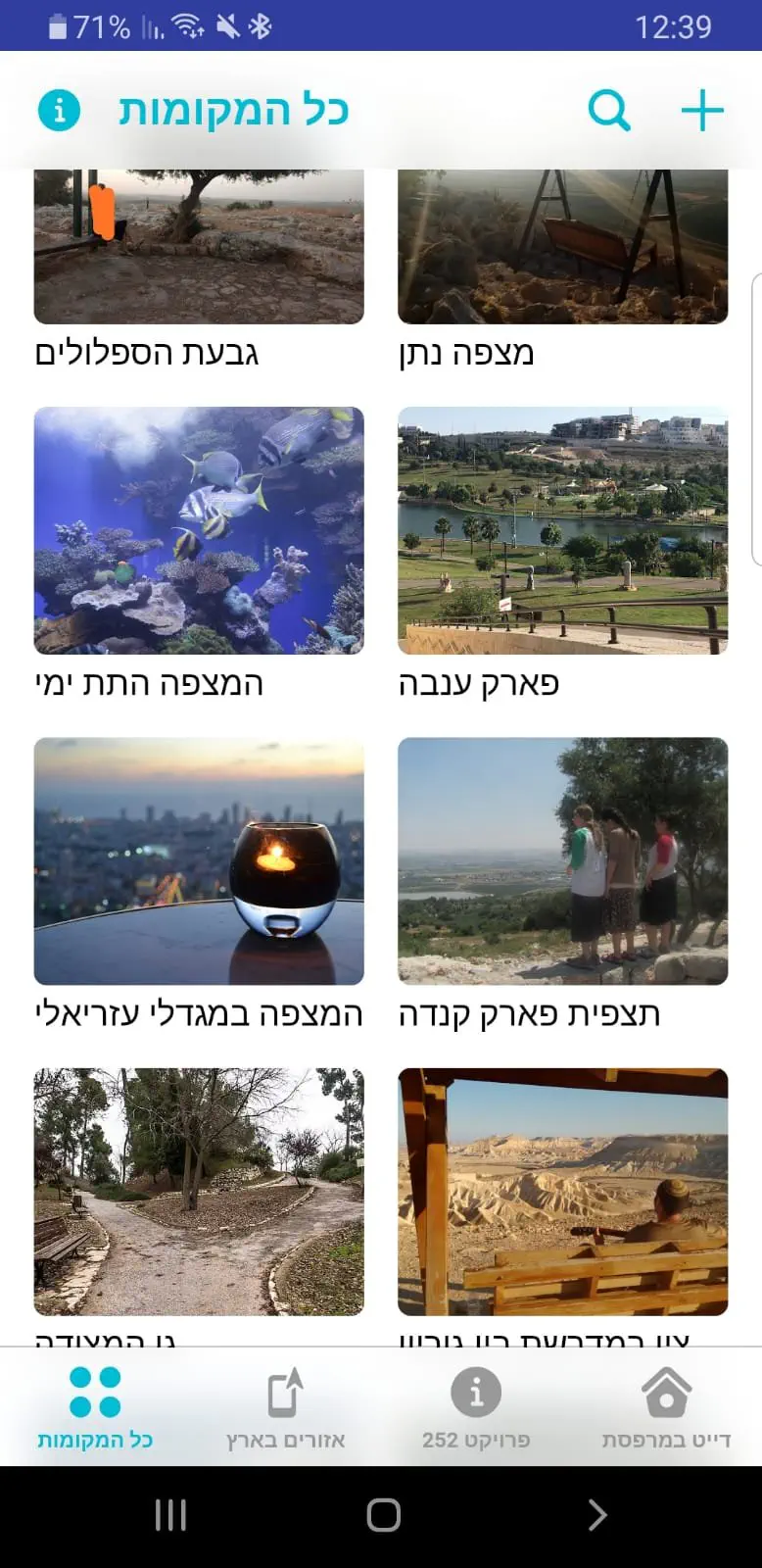Switch to the דייט במרפסת tab
The width and height of the screenshot is (762, 1568).
coord(666,1407)
